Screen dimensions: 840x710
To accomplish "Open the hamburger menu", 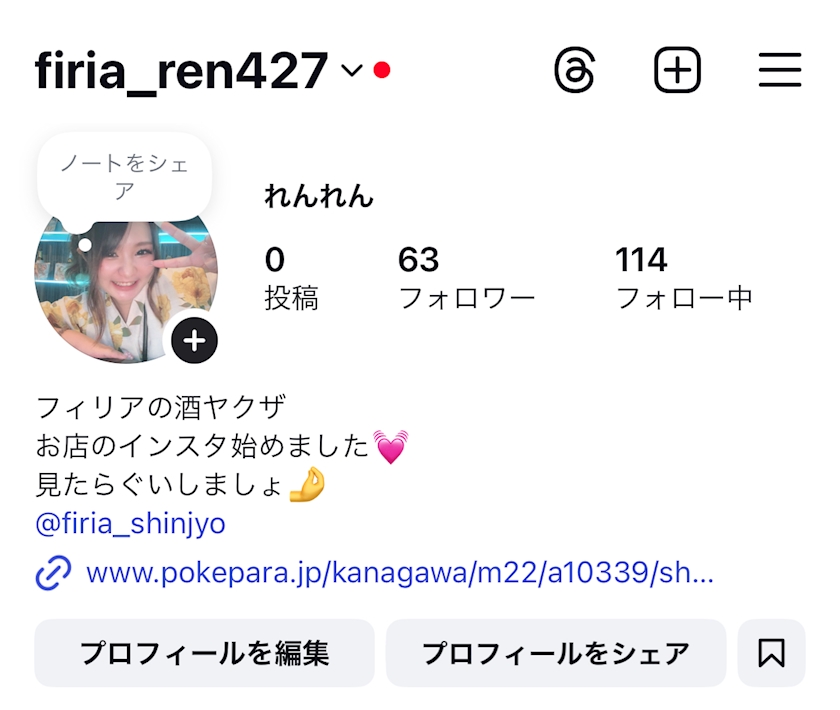I will [x=779, y=70].
